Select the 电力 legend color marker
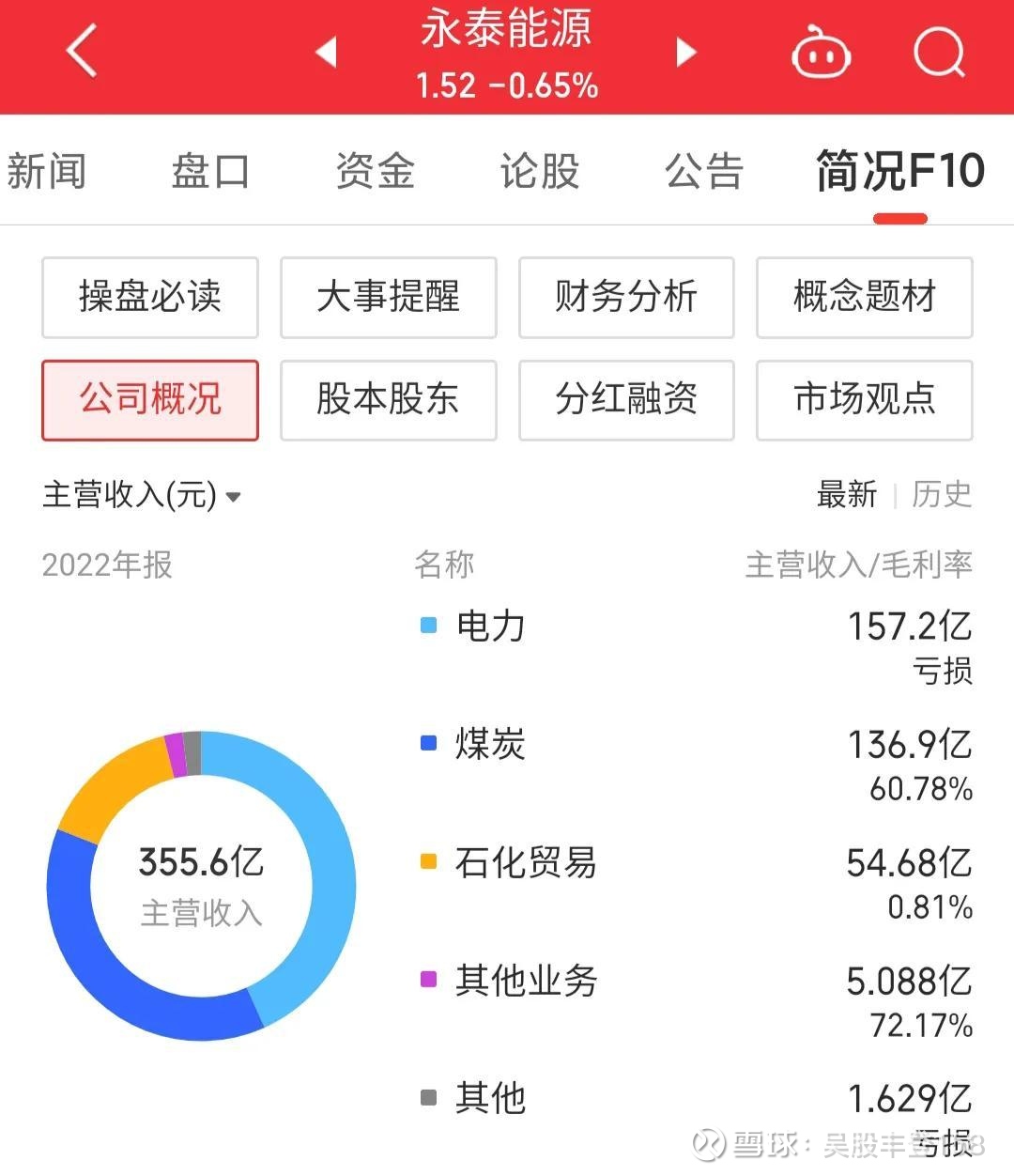 point(428,623)
